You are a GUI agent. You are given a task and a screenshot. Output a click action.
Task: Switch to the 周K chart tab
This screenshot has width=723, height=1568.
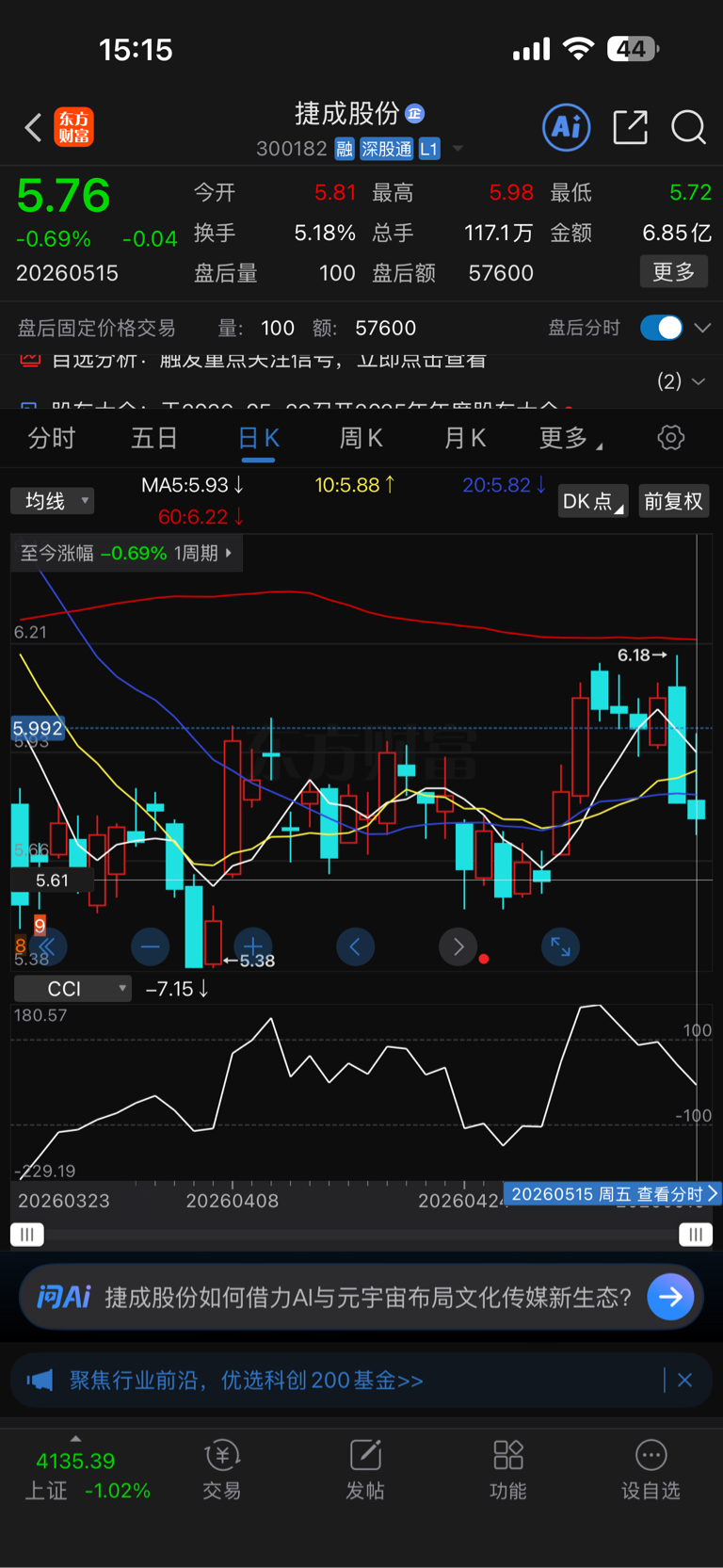[361, 438]
